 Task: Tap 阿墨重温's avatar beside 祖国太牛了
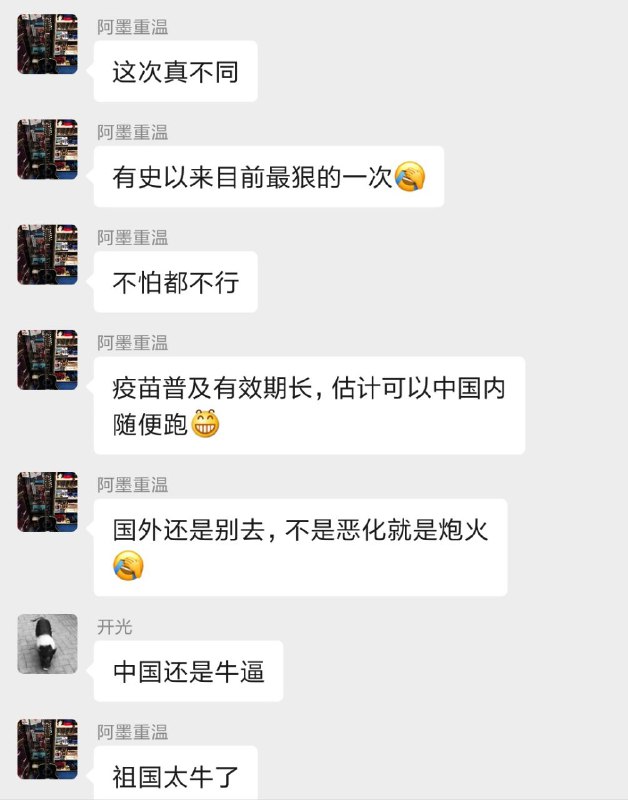click(x=47, y=749)
